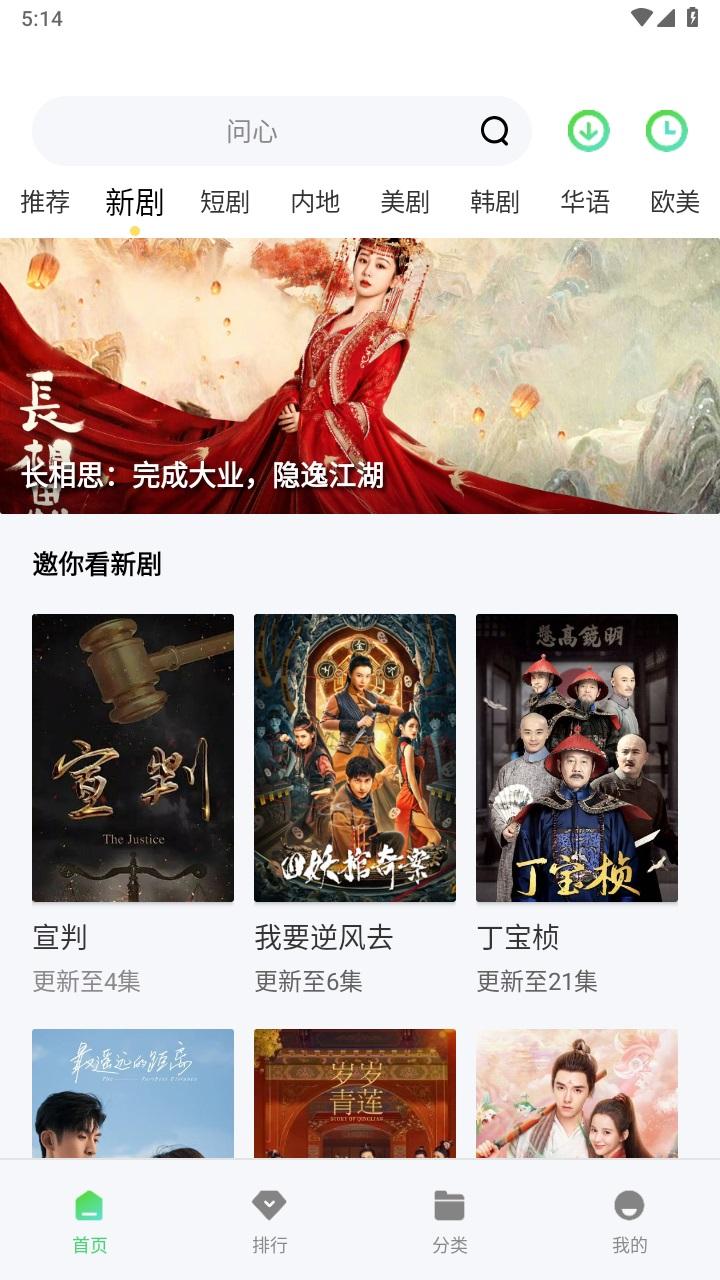Open the 我的 profile tab
Viewport: 720px width, 1280px height.
pyautogui.click(x=629, y=1220)
